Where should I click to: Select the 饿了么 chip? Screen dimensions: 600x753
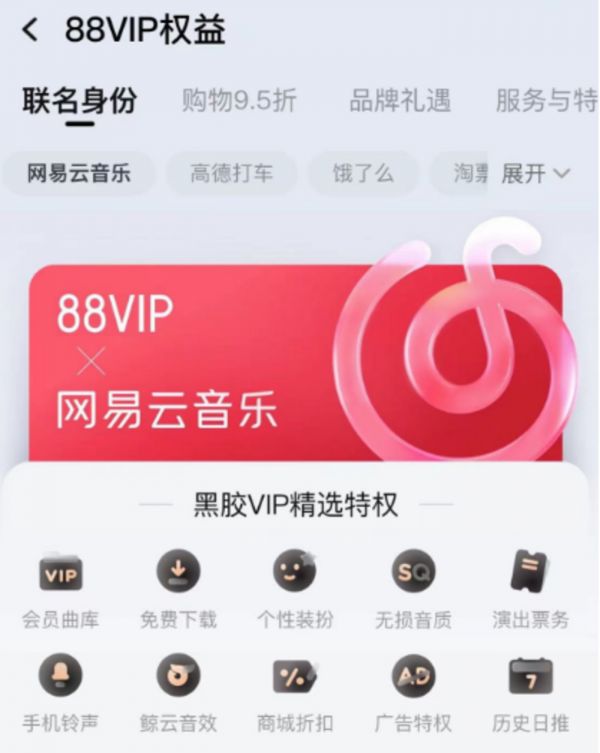[x=363, y=173]
